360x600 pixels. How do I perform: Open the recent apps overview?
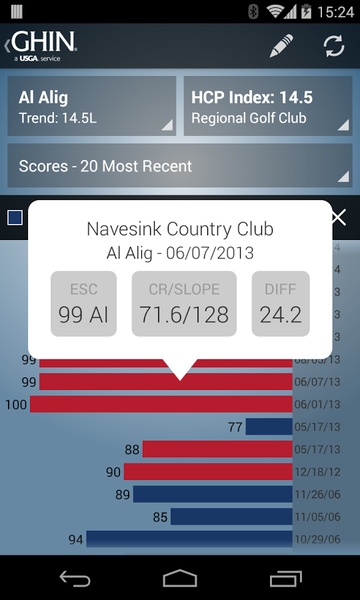coord(285,578)
